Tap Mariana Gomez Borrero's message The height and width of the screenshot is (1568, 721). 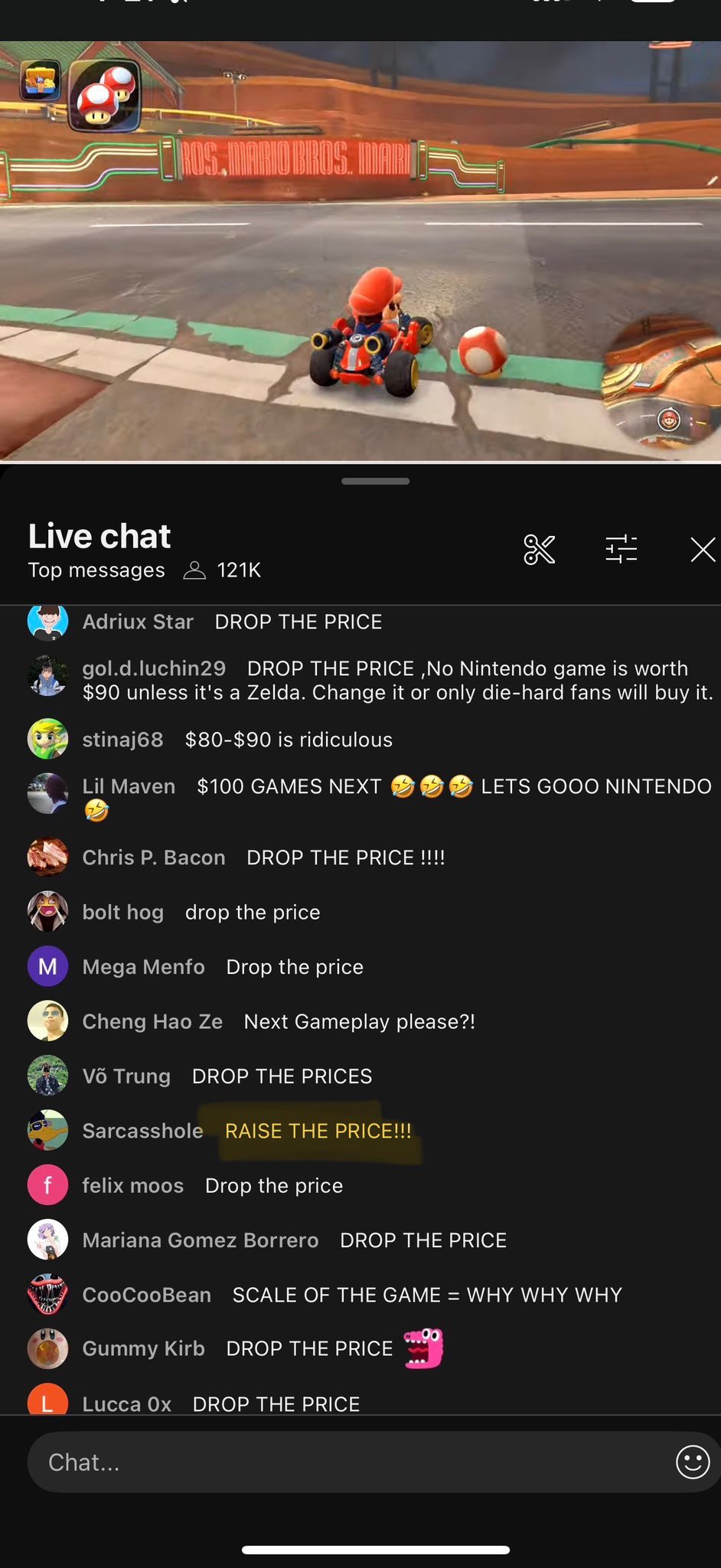pyautogui.click(x=422, y=1240)
